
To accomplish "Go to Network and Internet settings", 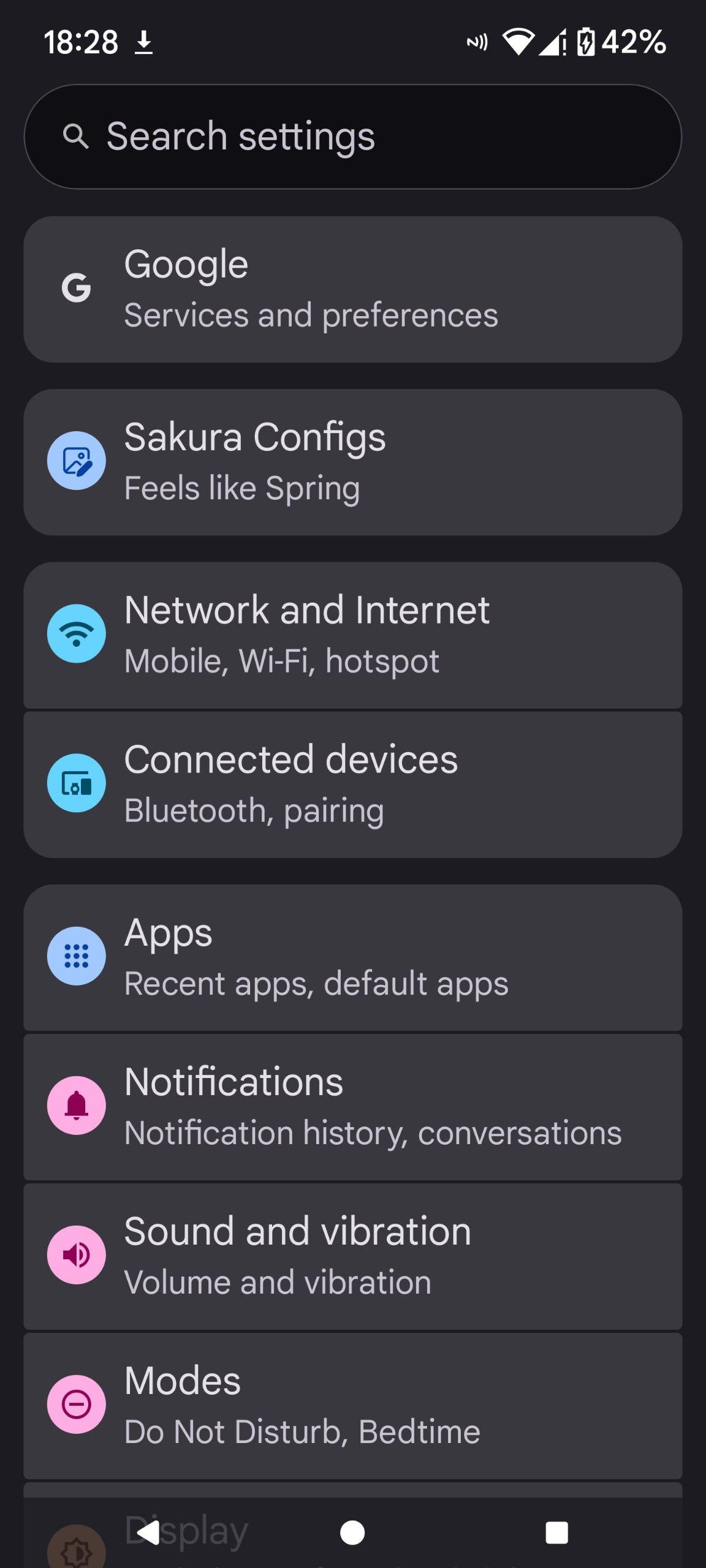I will 353,635.
